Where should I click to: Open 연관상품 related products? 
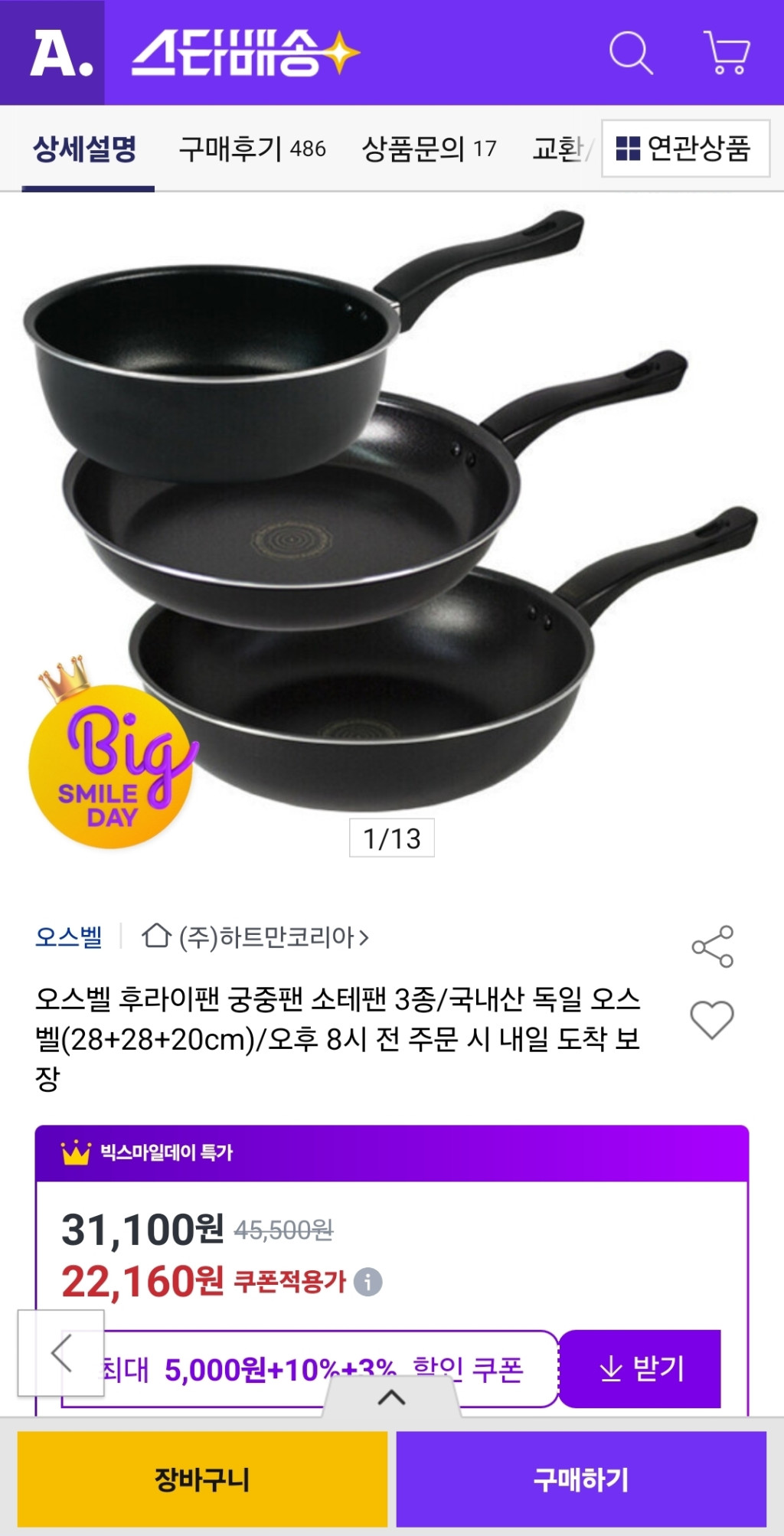pos(685,148)
